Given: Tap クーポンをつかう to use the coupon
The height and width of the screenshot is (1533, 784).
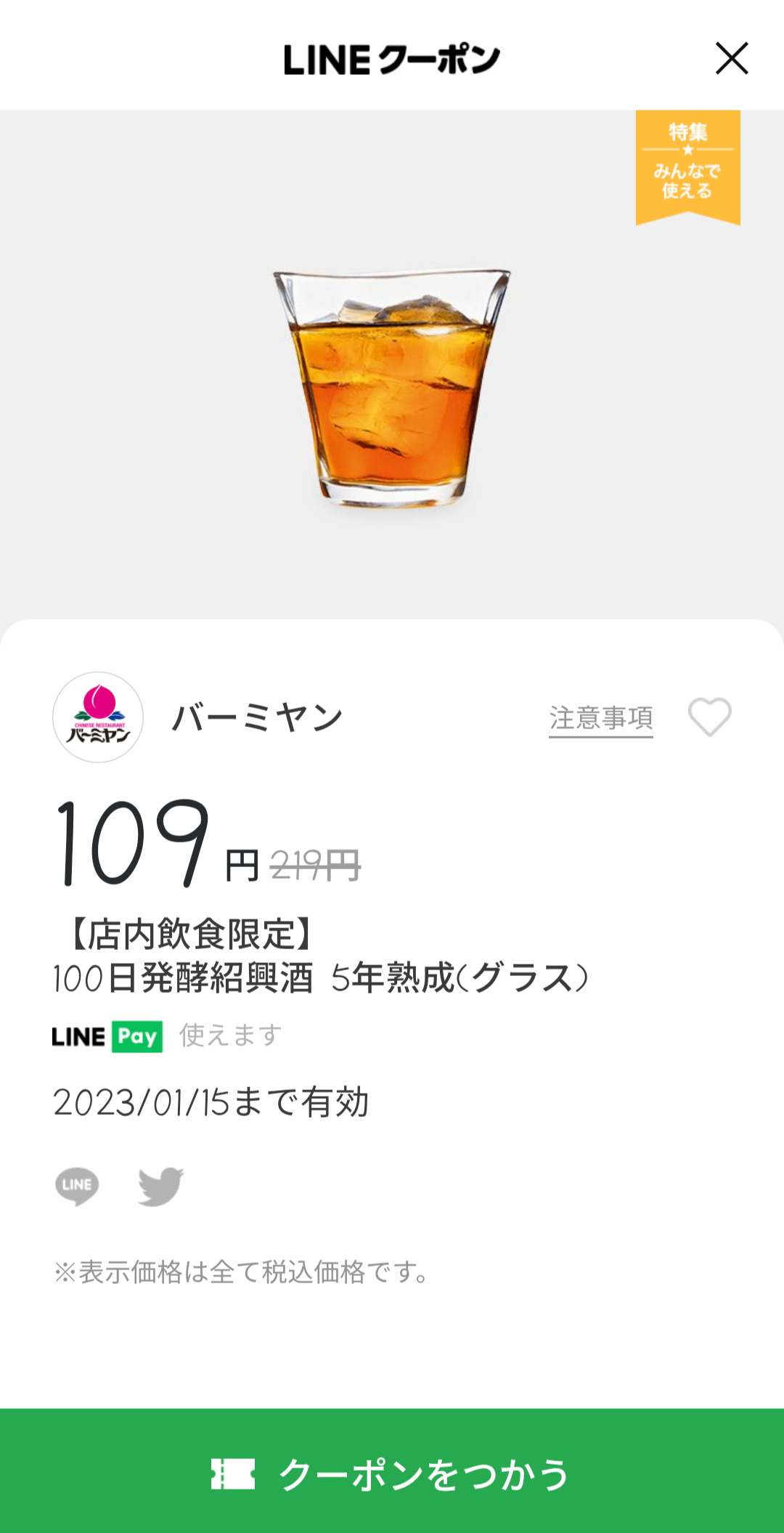Looking at the screenshot, I should click(392, 1473).
